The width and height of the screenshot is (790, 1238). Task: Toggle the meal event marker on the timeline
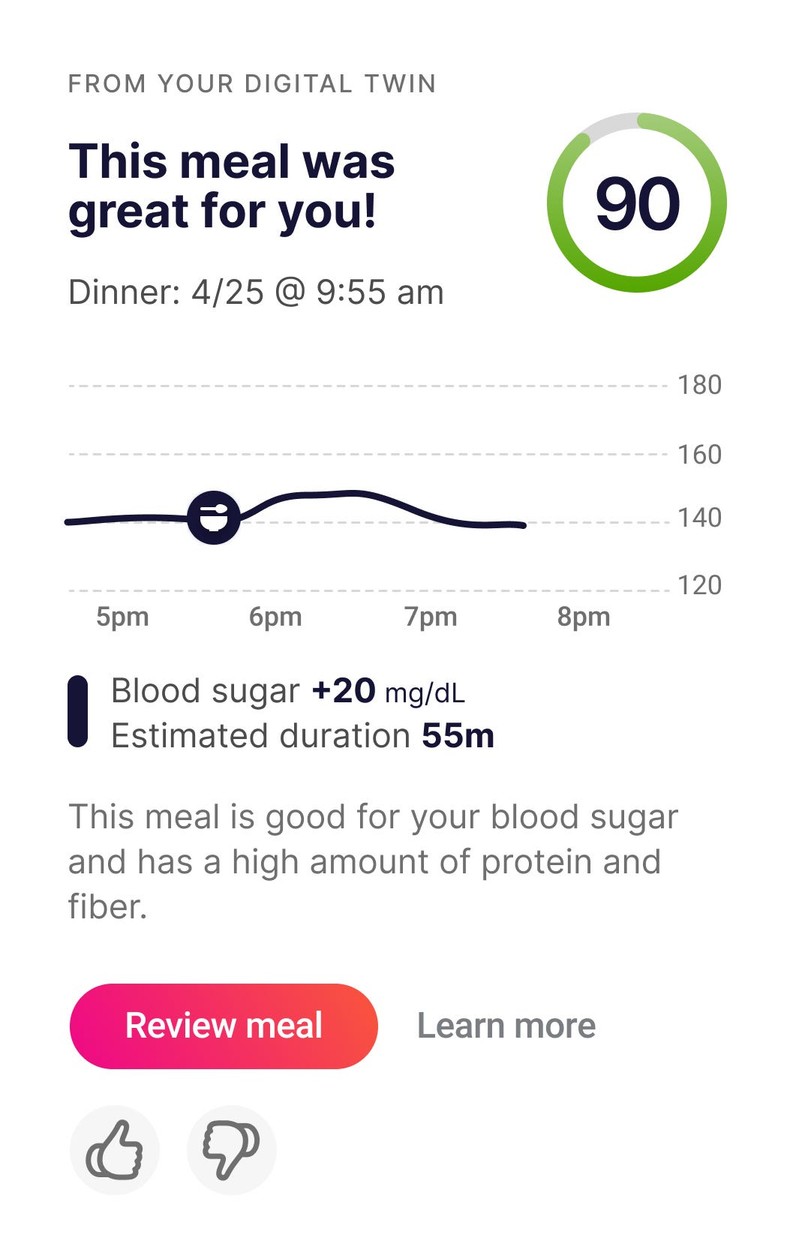pyautogui.click(x=213, y=517)
